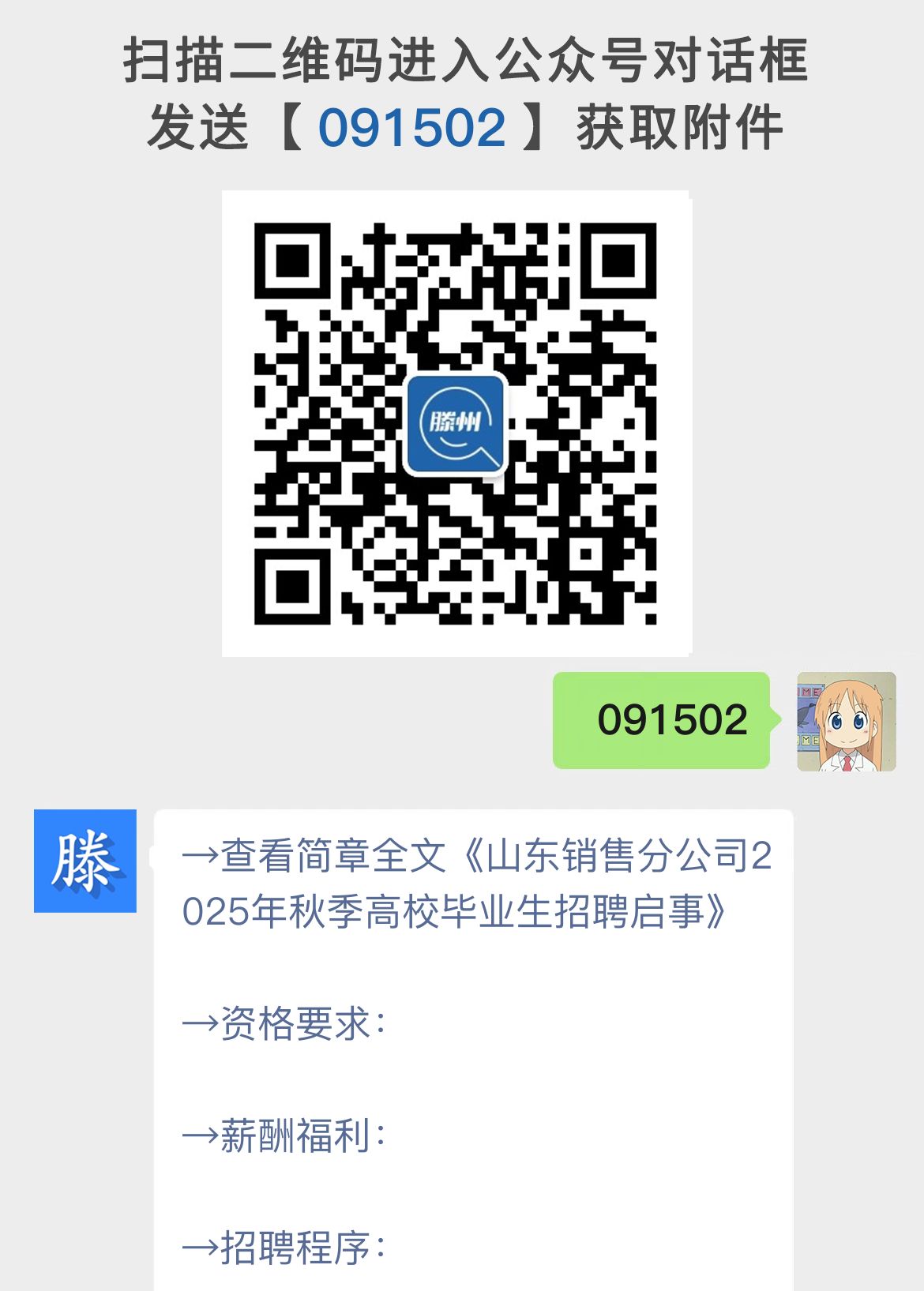Select the white reply message card
Image resolution: width=924 pixels, height=1291 pixels.
(x=474, y=1050)
